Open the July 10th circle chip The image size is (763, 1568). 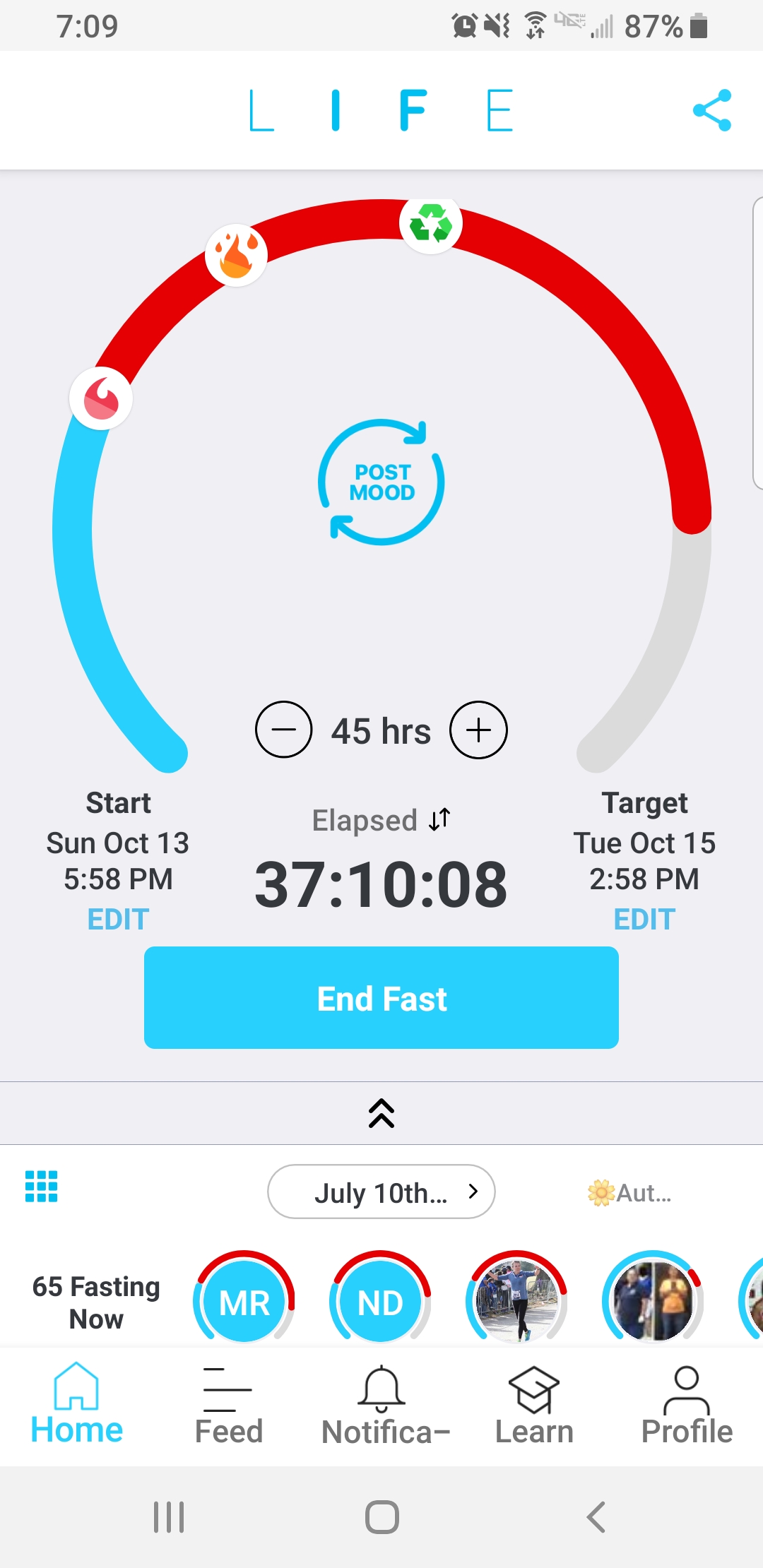coord(381,1192)
